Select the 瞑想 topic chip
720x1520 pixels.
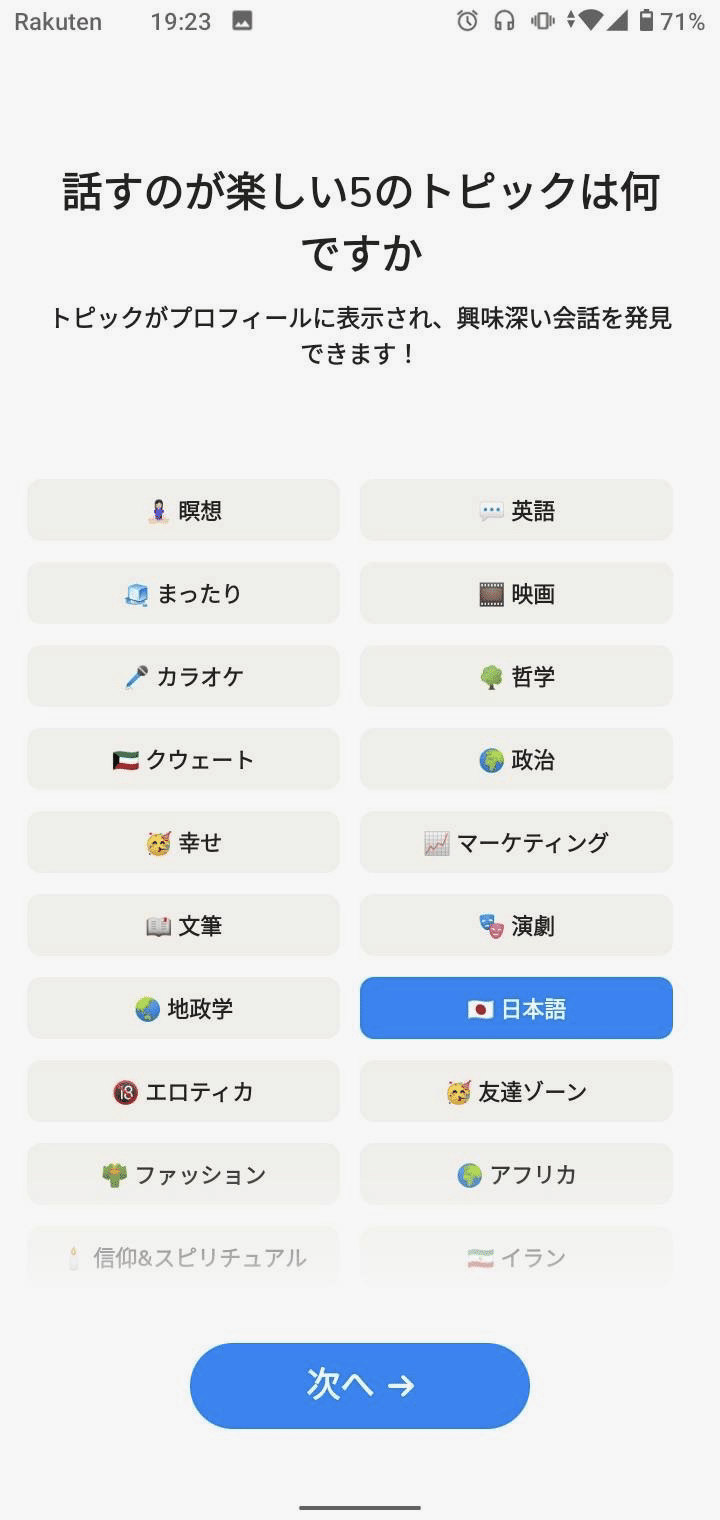183,510
